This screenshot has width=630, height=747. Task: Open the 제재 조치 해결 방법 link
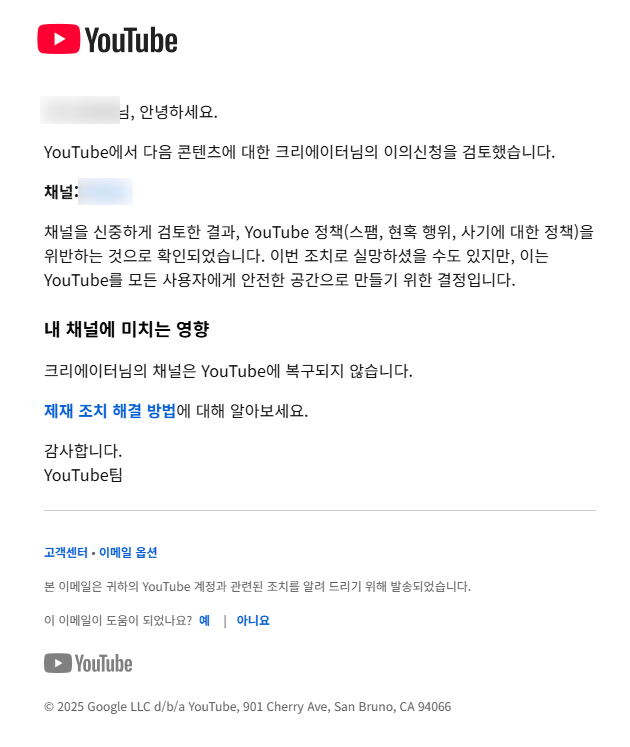[x=110, y=410]
